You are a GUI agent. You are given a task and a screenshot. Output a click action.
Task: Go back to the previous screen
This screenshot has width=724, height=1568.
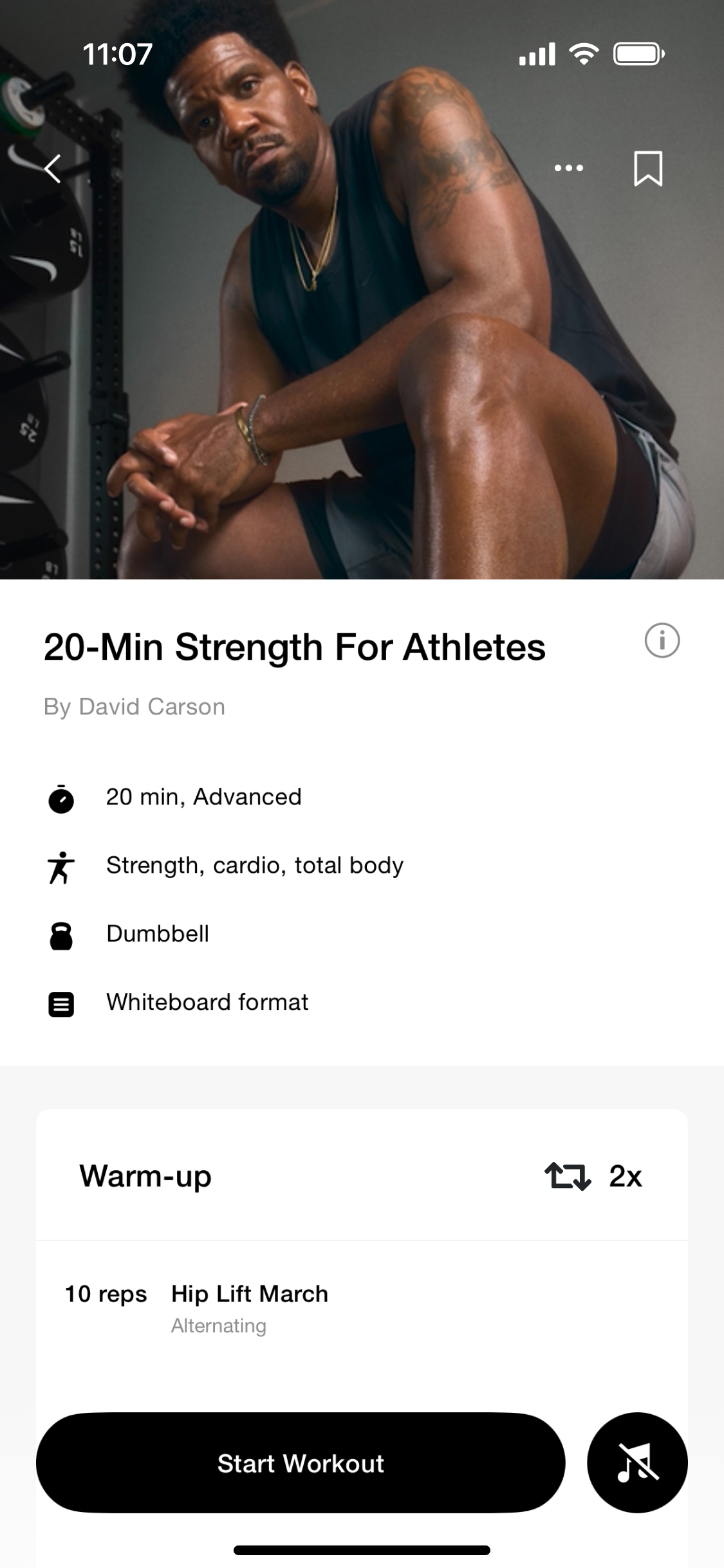53,169
